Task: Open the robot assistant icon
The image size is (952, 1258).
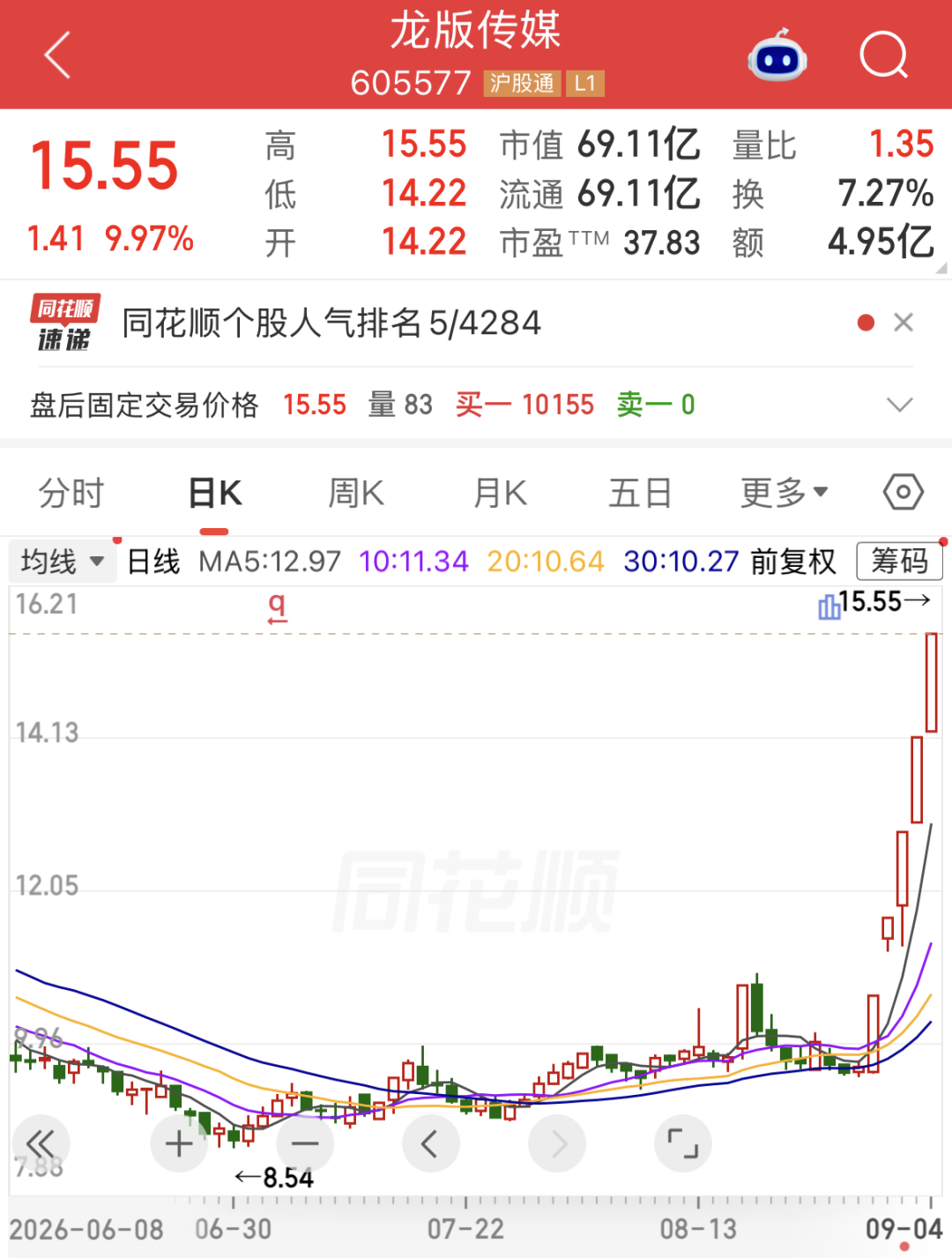Action: pyautogui.click(x=777, y=56)
